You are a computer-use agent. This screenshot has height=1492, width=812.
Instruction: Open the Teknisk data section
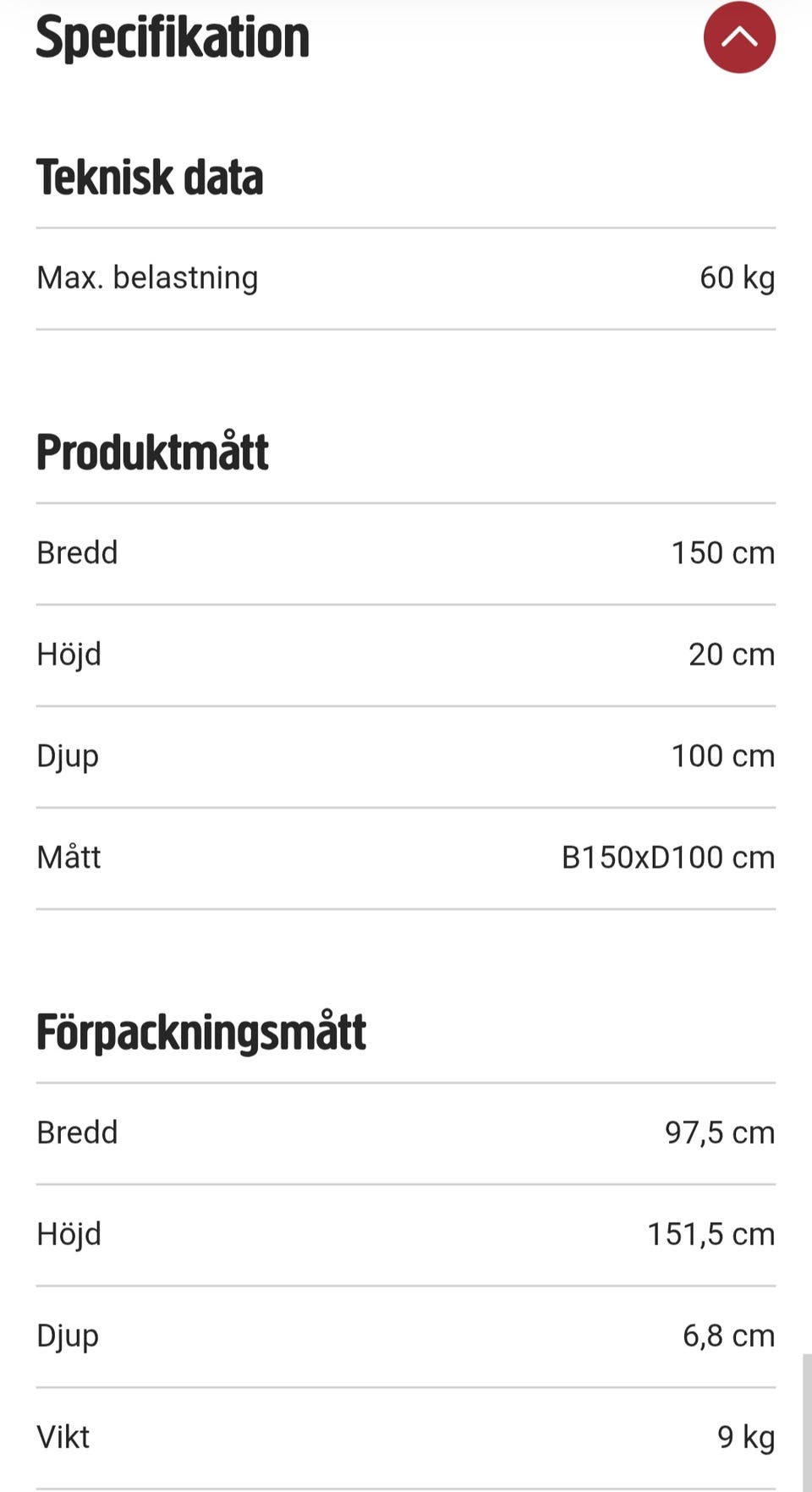pyautogui.click(x=150, y=176)
